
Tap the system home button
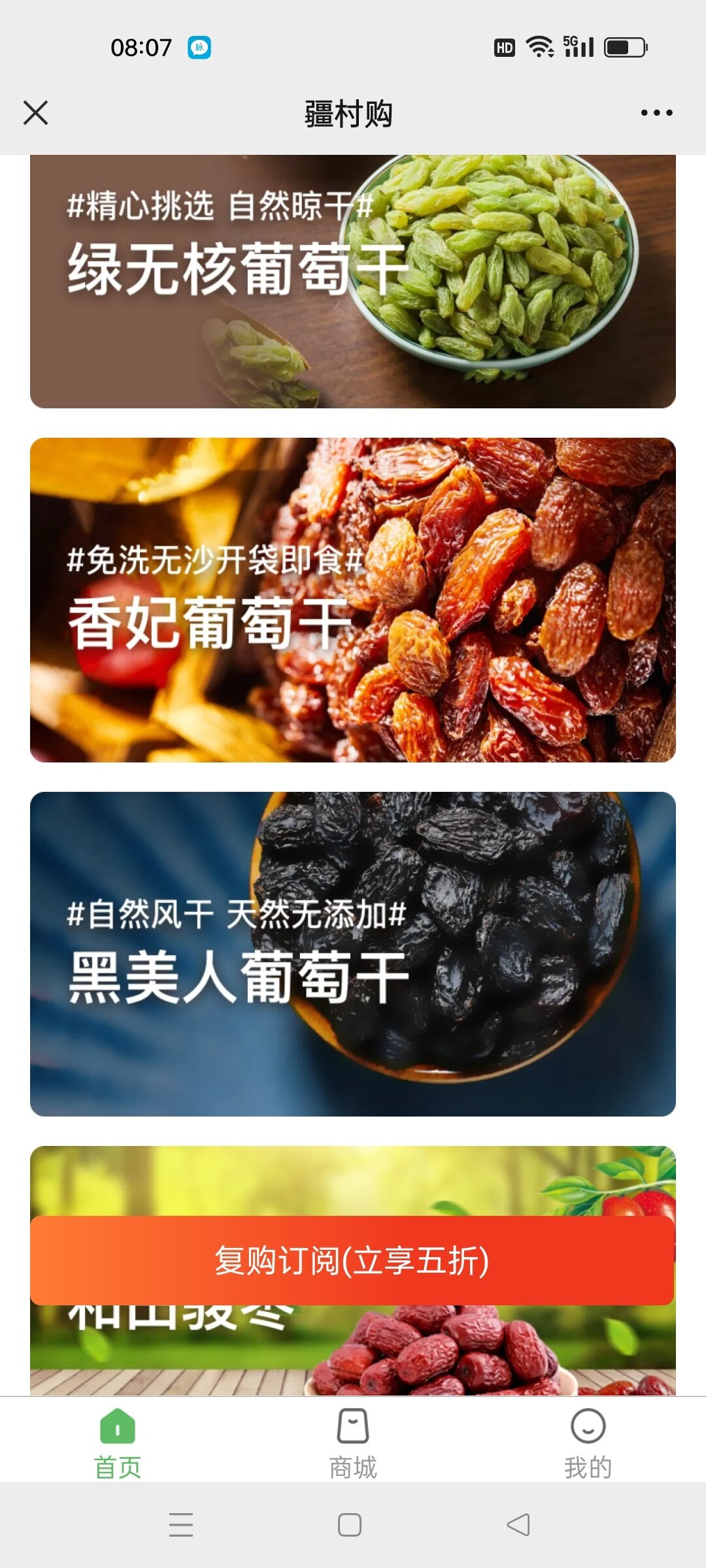350,1525
